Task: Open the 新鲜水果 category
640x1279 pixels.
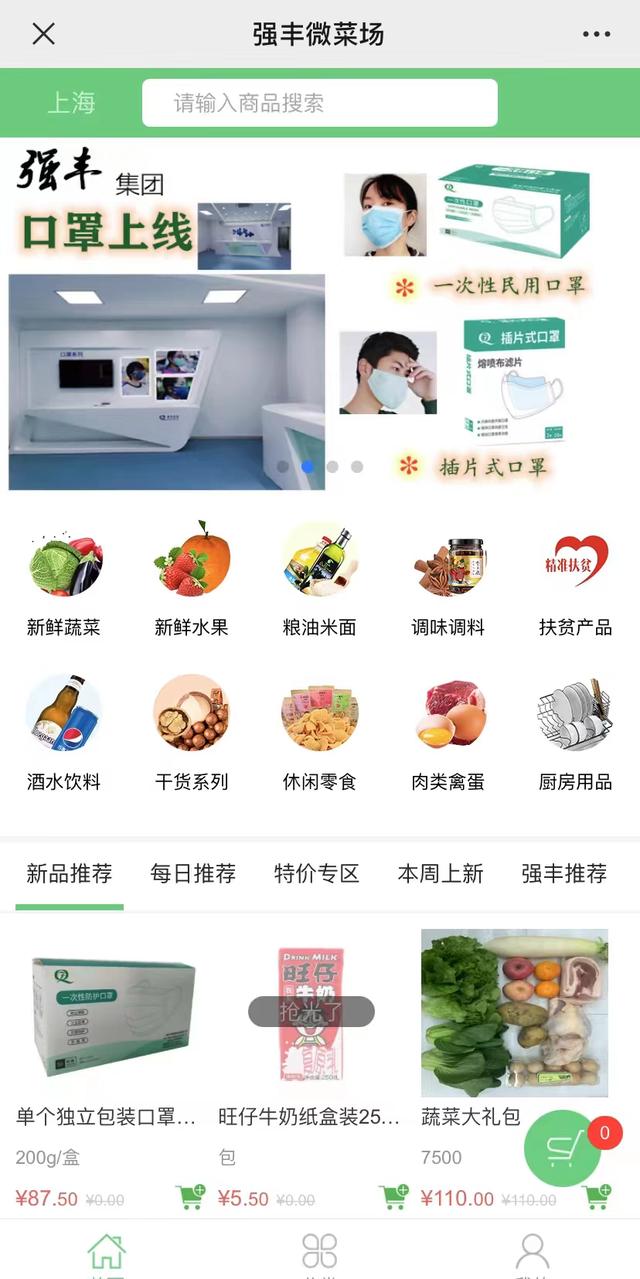Action: pos(192,580)
